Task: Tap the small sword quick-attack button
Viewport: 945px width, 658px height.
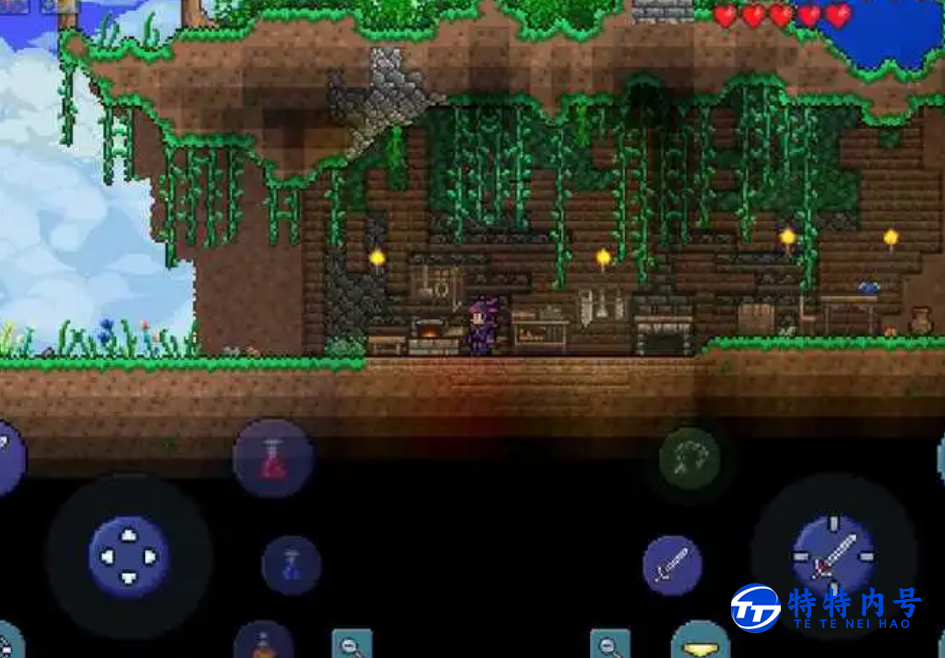Action: point(672,565)
